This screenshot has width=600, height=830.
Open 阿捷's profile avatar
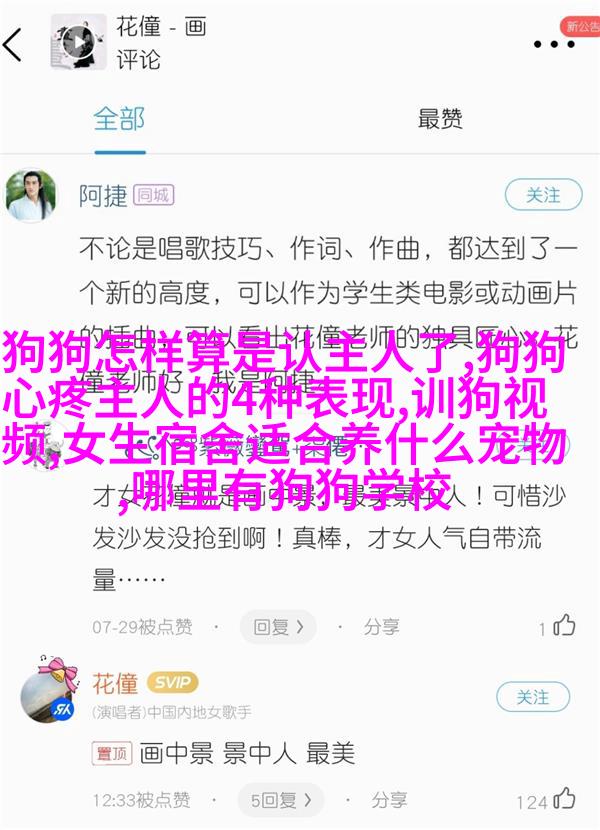pos(30,194)
